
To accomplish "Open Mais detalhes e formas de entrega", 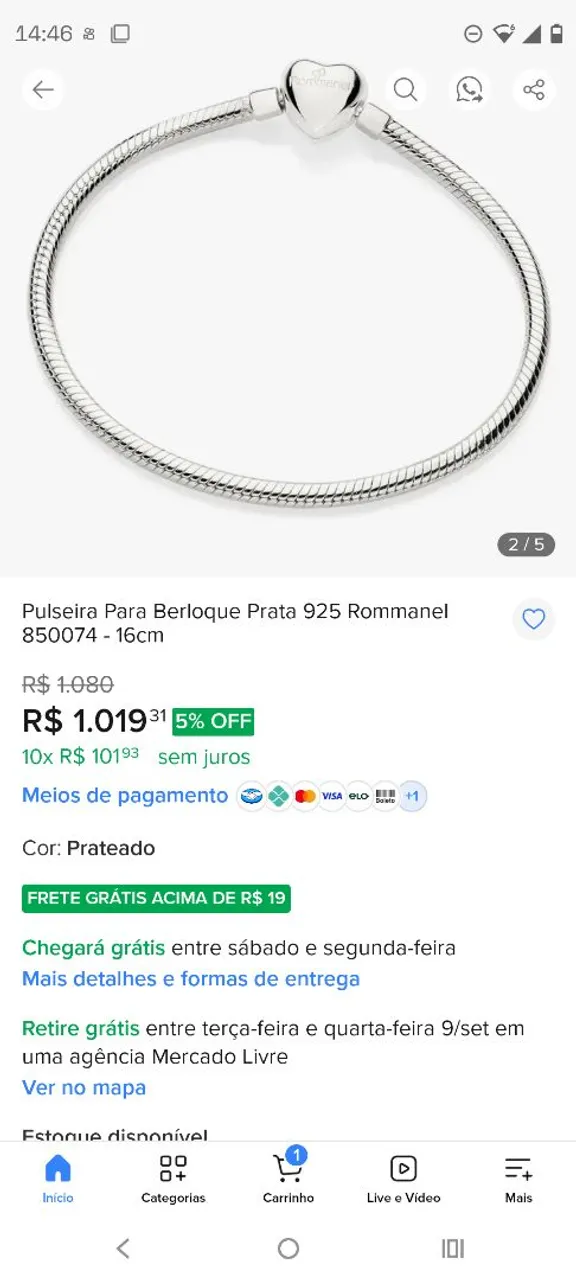I will coord(191,979).
